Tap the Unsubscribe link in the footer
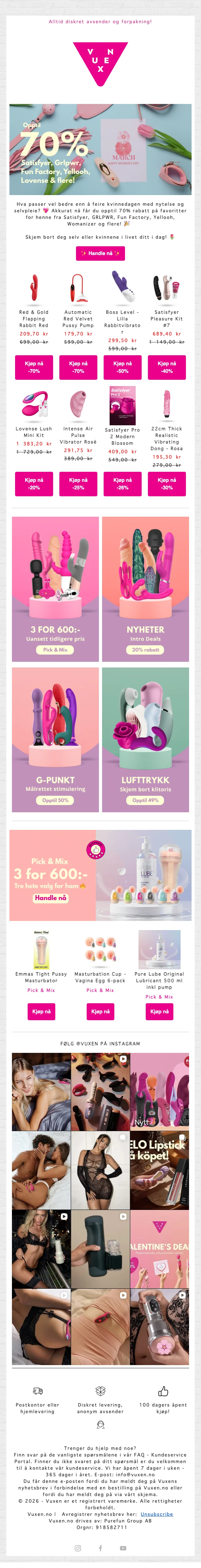 click(156, 1514)
